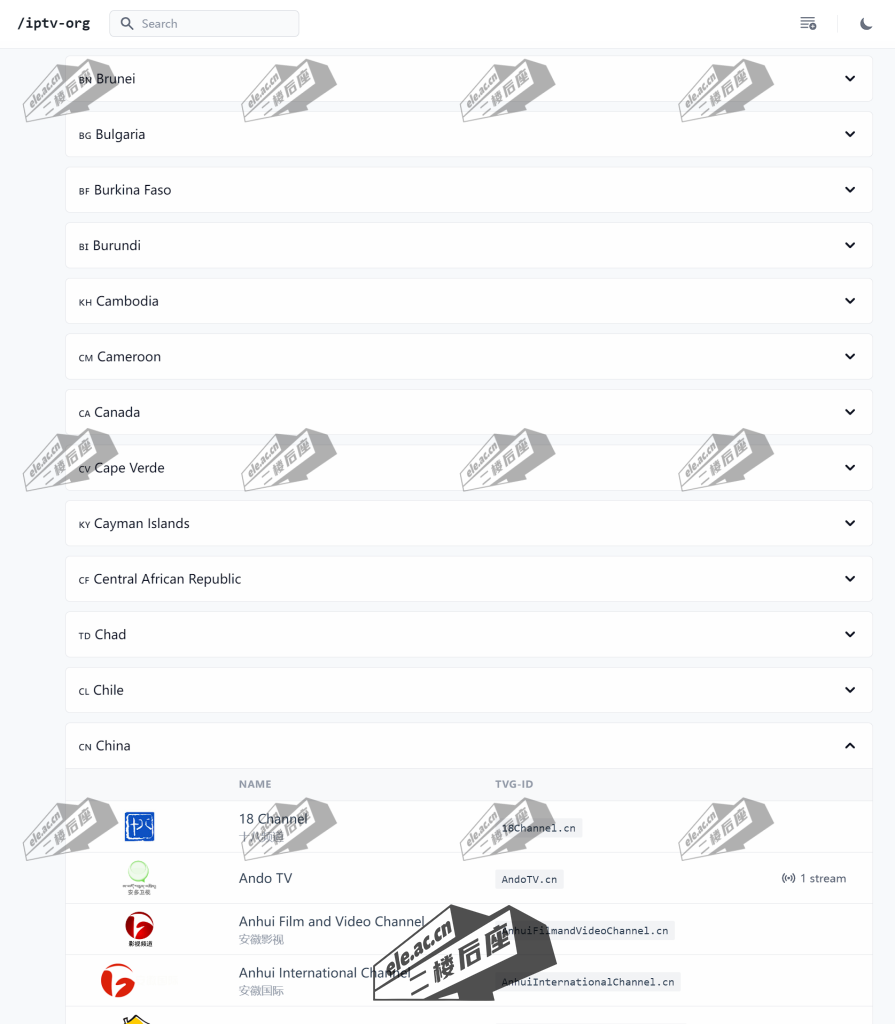Copy the 18Channel.cn tvg-id
The width and height of the screenshot is (895, 1024).
tap(538, 828)
